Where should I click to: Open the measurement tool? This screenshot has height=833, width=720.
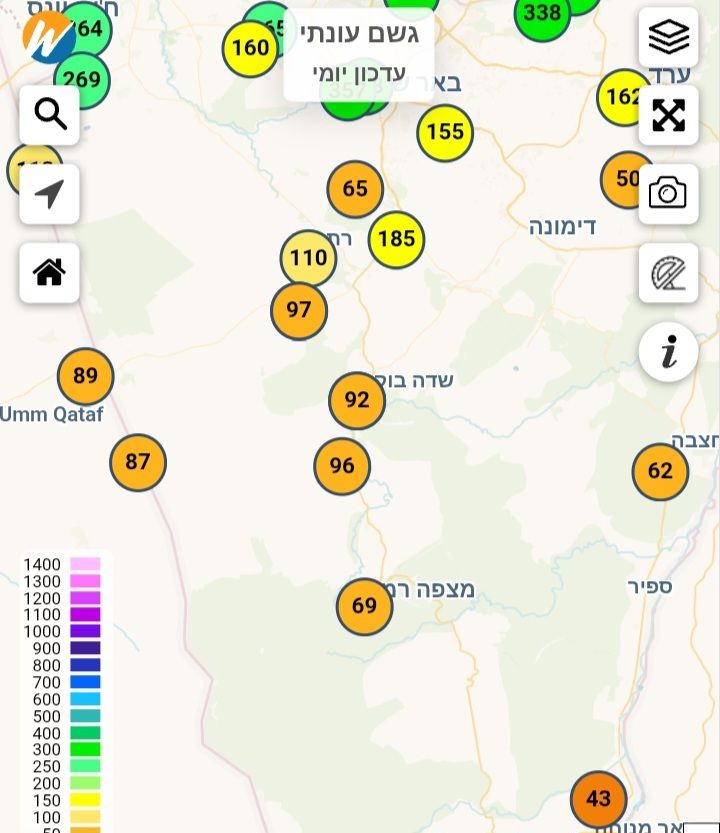[668, 272]
